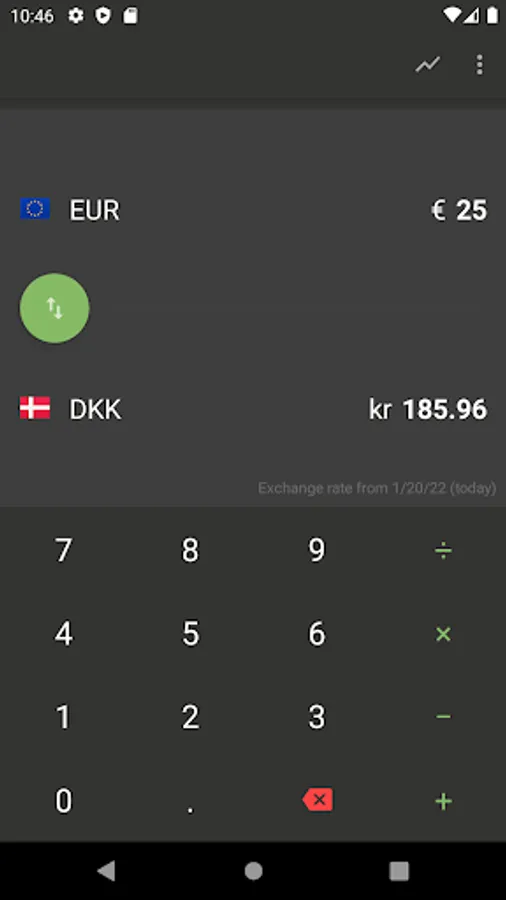Go back using system navigation
The image size is (506, 900).
[x=106, y=871]
